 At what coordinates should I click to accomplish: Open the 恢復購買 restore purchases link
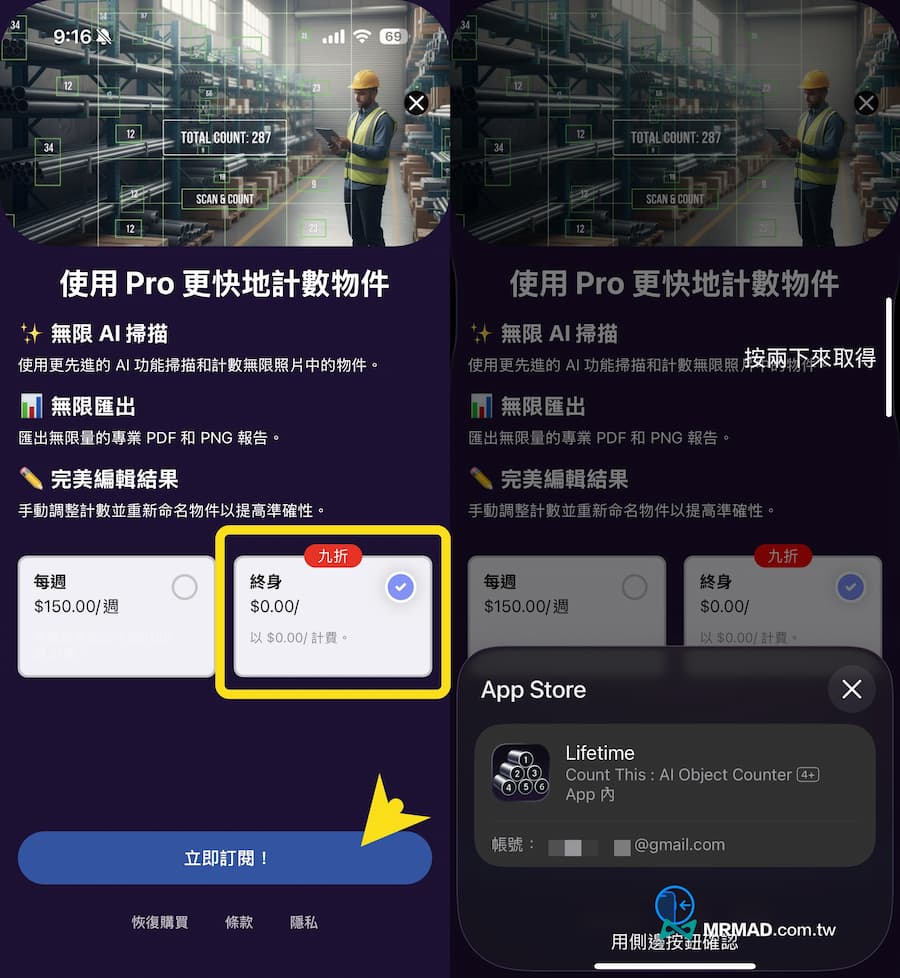click(x=160, y=923)
